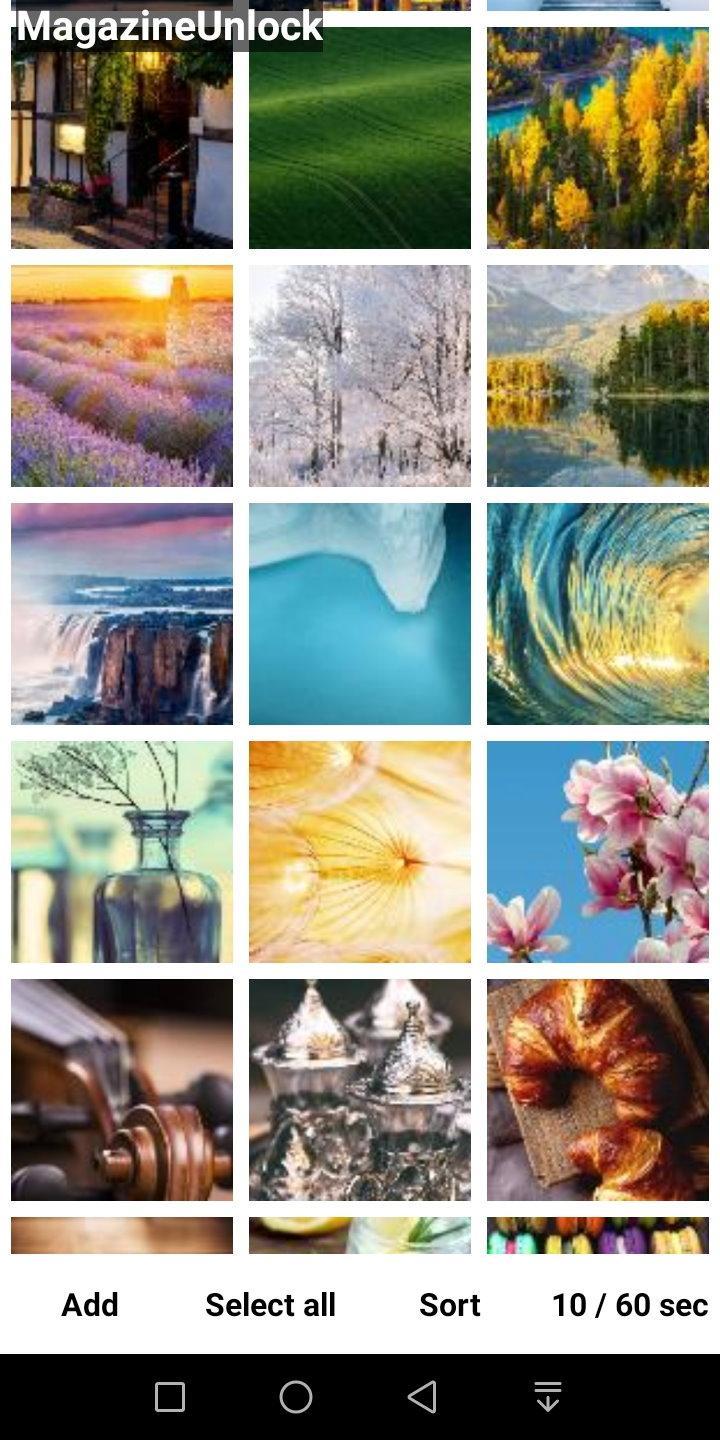Open the yellow autumn forest wallpaper

click(598, 138)
